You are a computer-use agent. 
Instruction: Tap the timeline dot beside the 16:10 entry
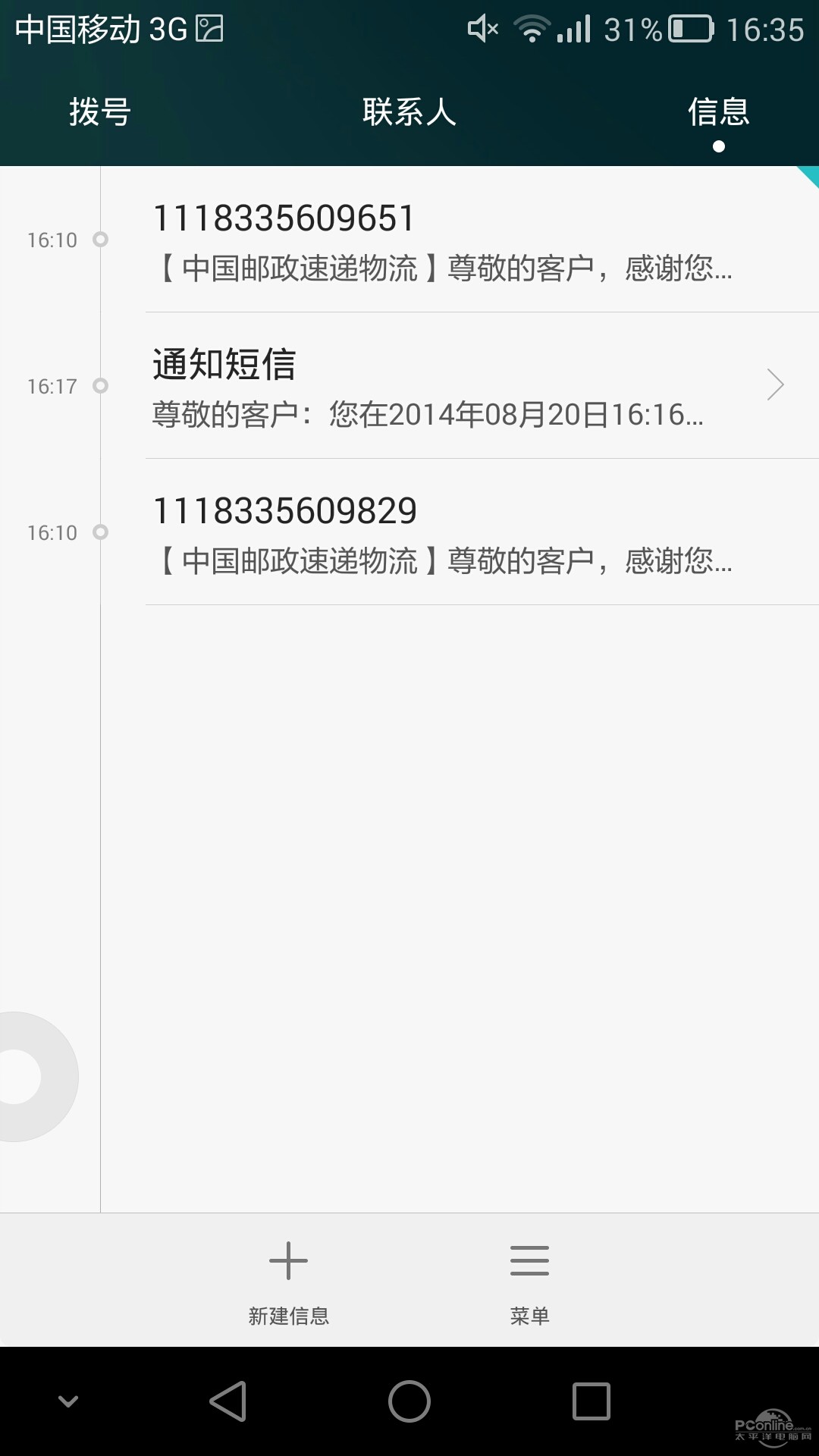point(101,239)
